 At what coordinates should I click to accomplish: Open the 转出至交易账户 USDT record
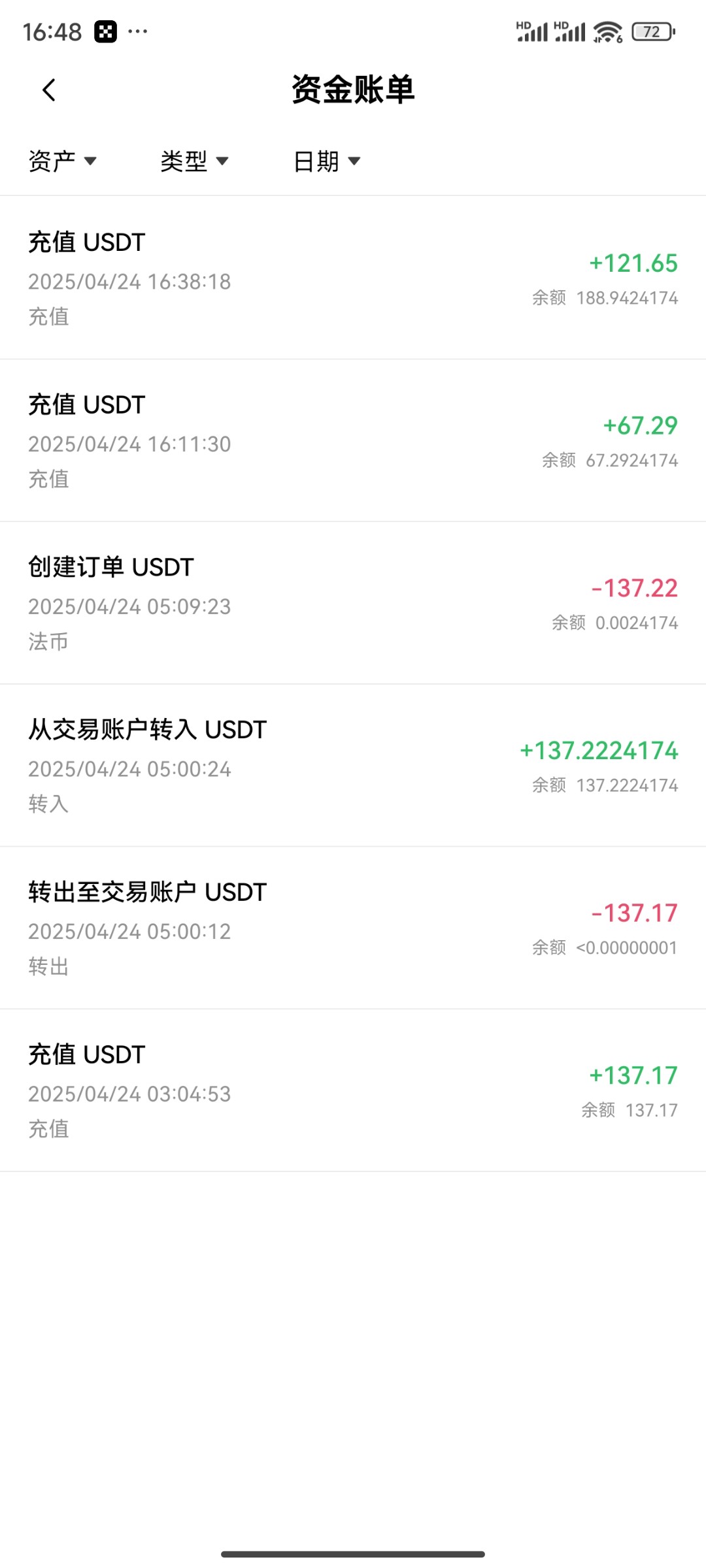(353, 928)
